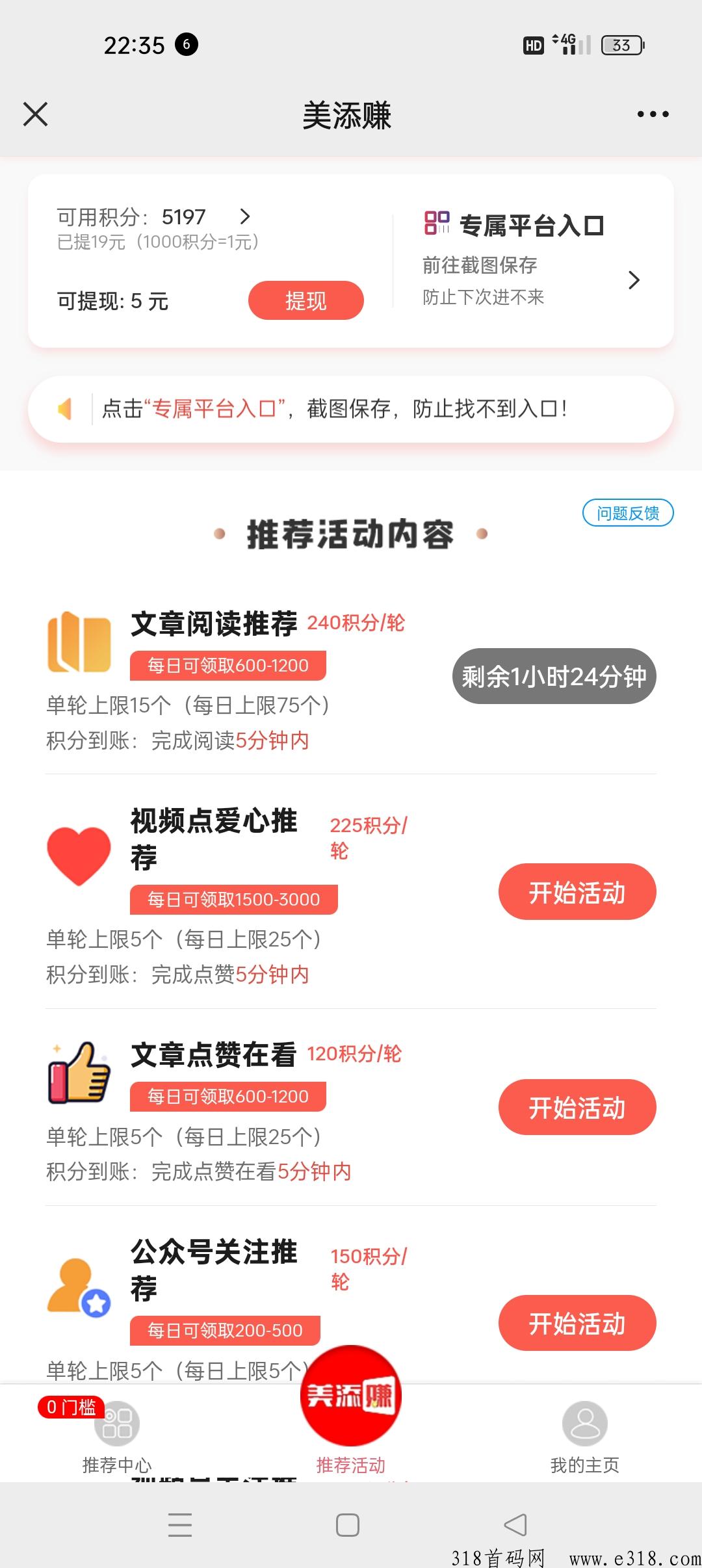Start the 视频点爱心推荐 activity
Viewport: 702px width, 1568px height.
click(577, 892)
